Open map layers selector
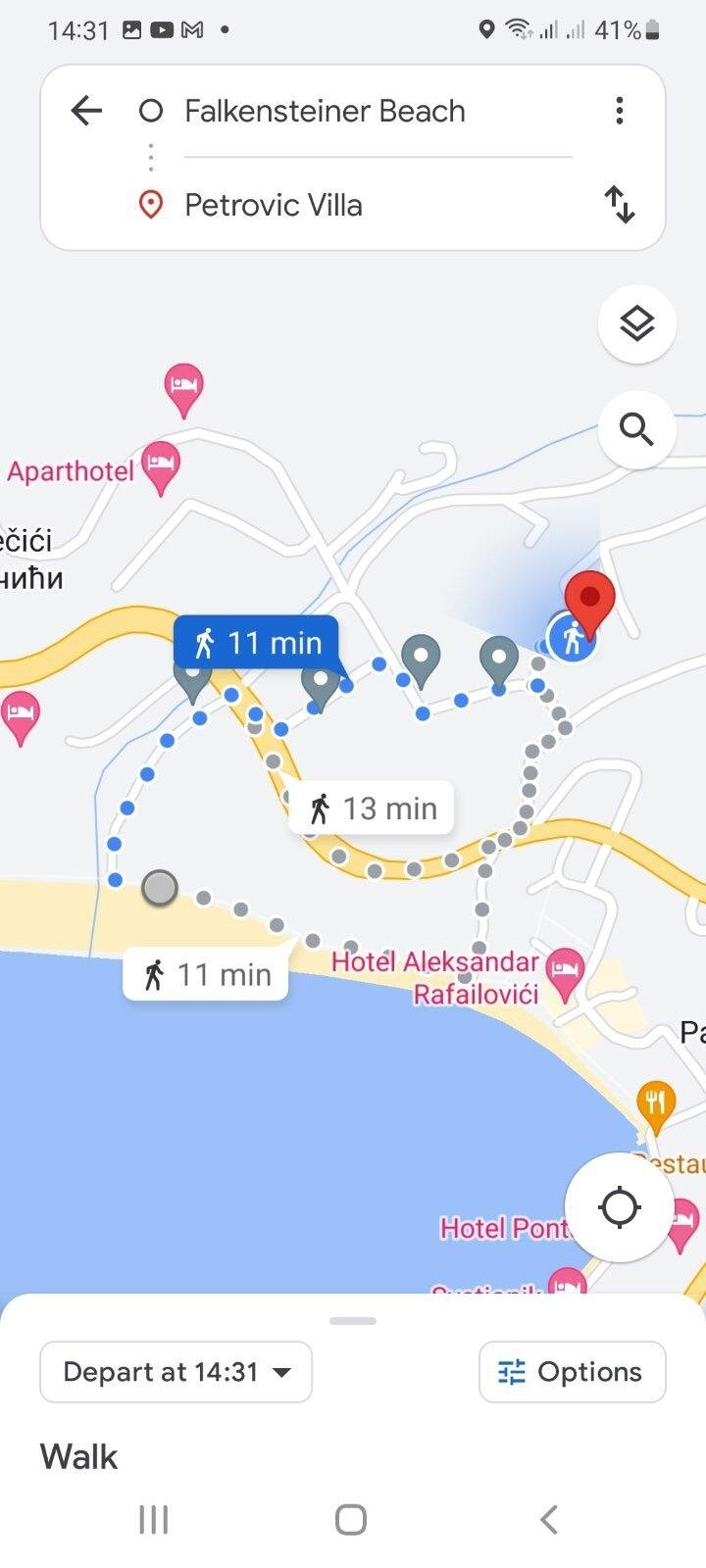Viewport: 706px width, 1568px height. coord(636,323)
